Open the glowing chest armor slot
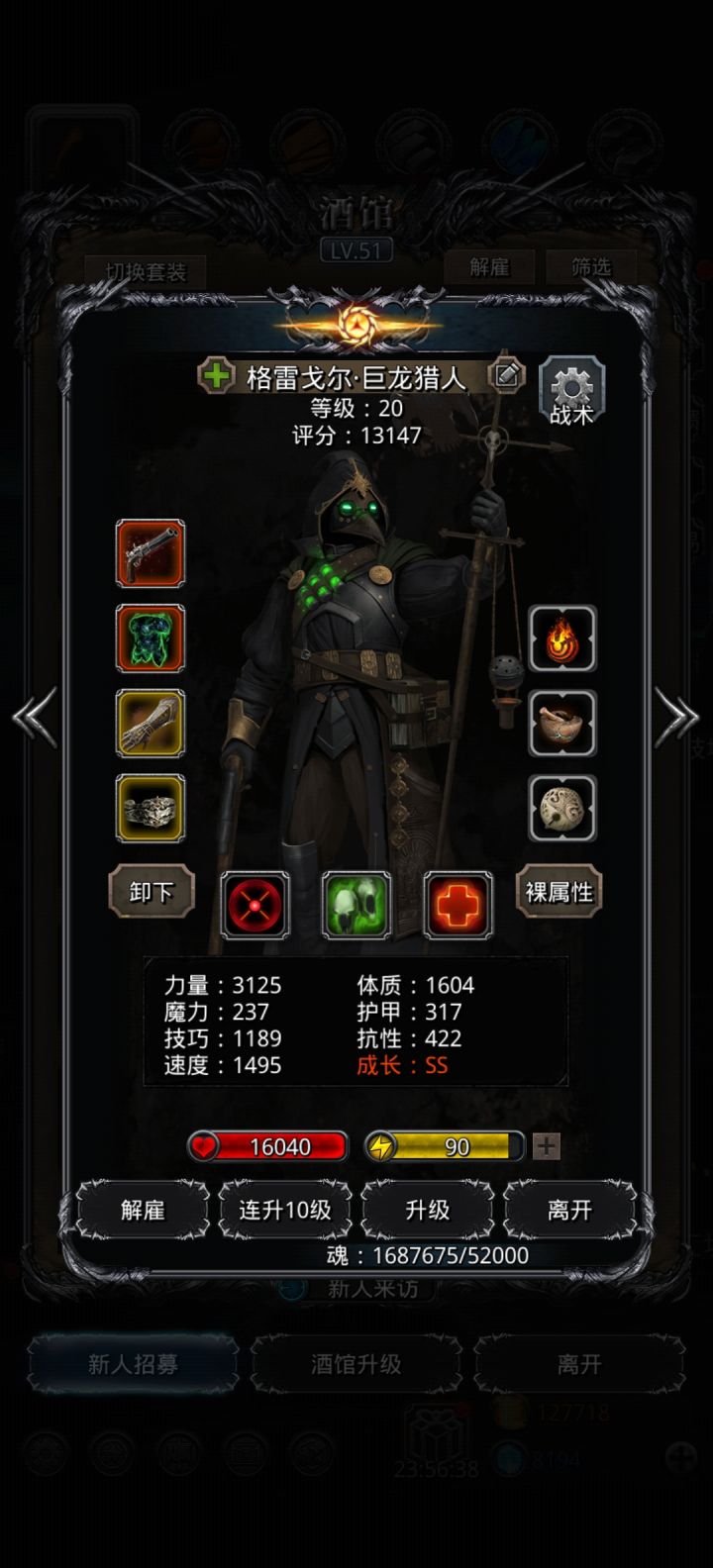 click(151, 639)
